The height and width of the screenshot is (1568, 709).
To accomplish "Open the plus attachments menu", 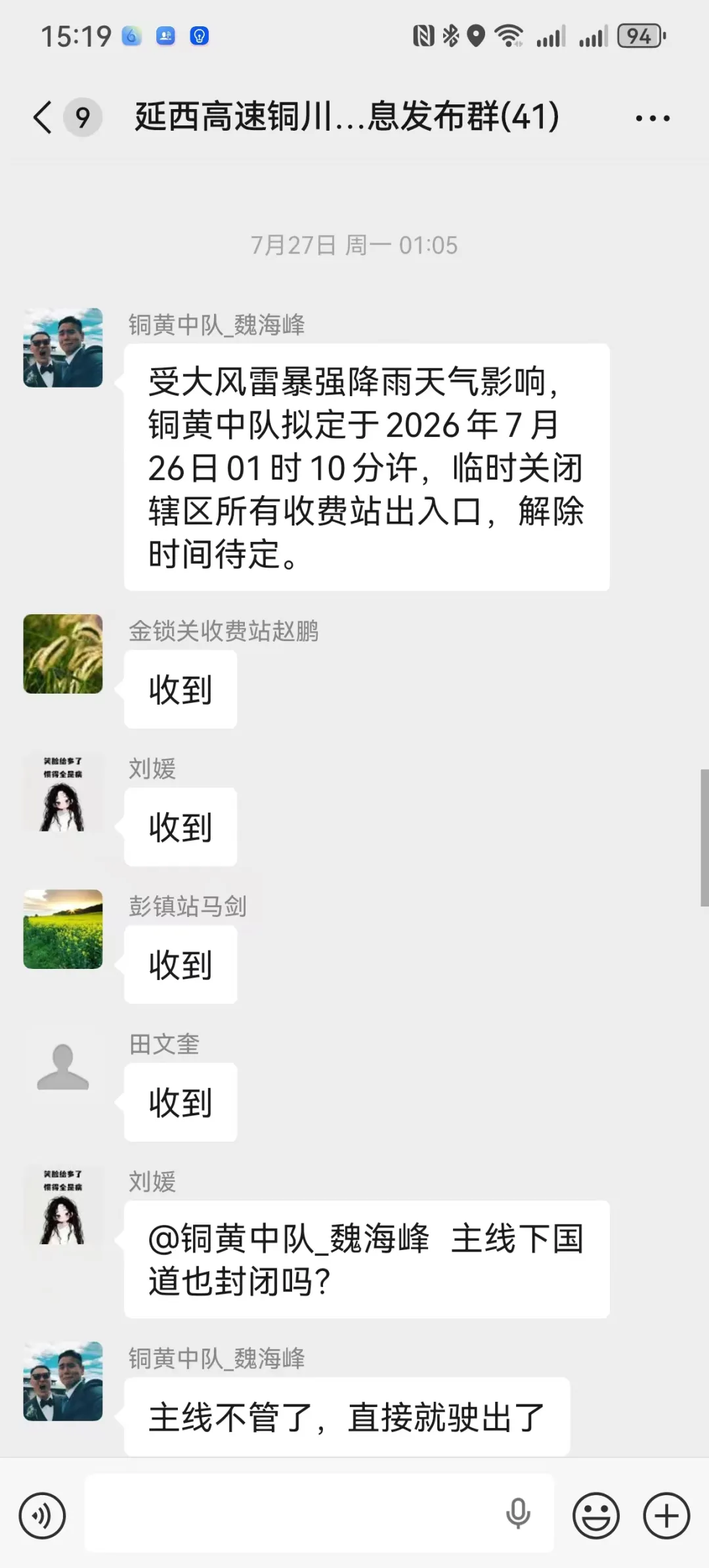I will 666,1516.
